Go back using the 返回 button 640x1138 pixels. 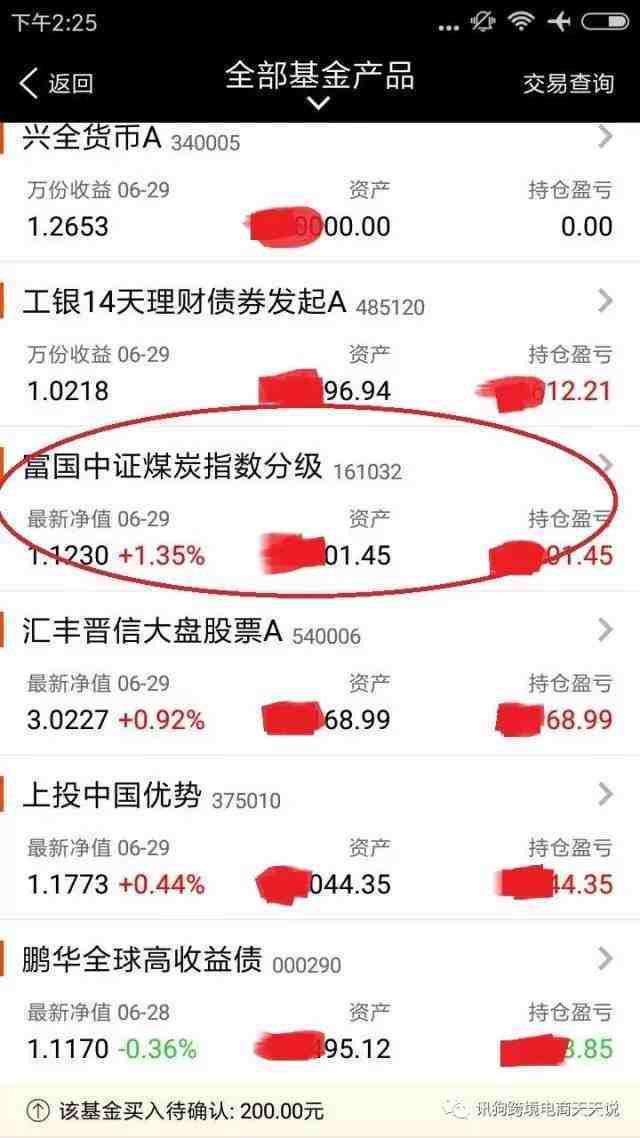pos(57,83)
